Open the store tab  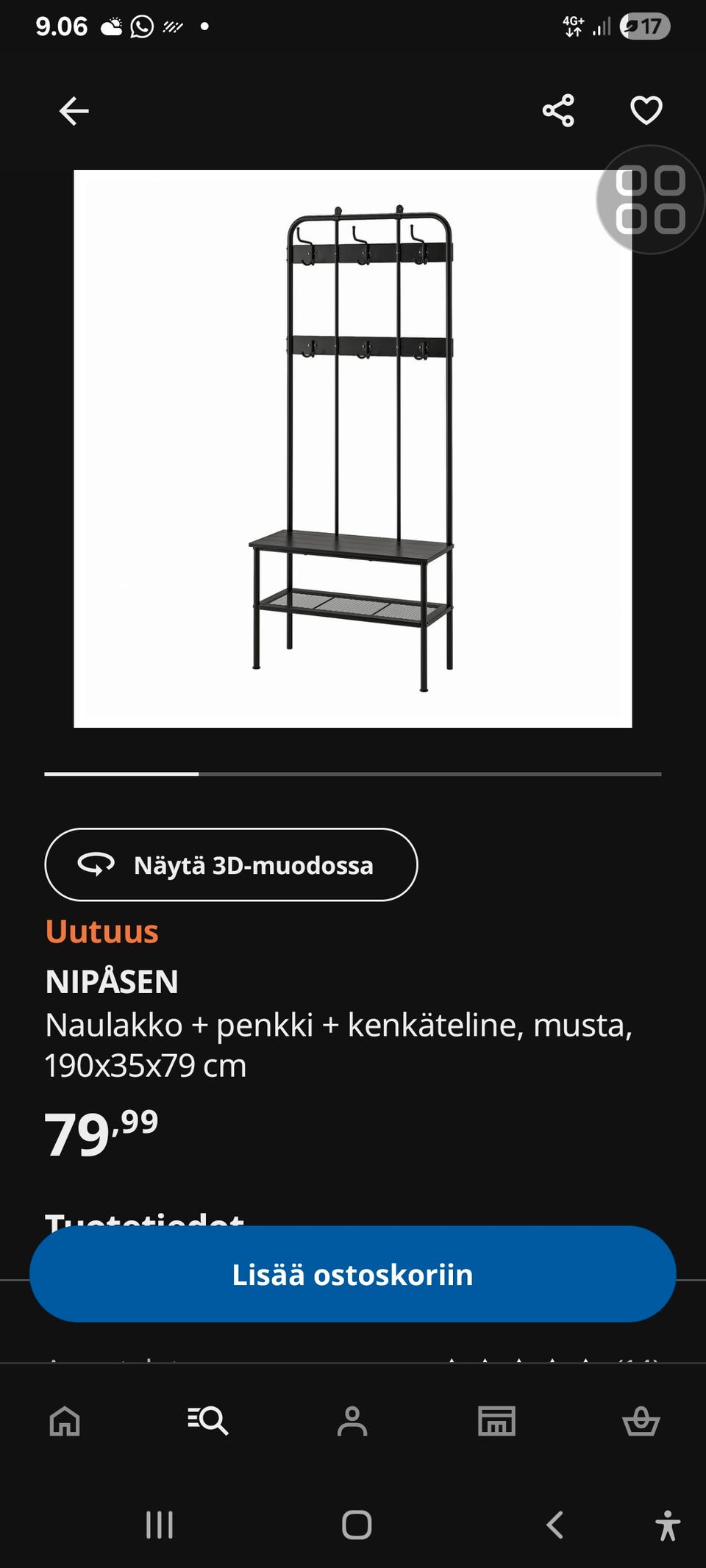coord(496,1421)
